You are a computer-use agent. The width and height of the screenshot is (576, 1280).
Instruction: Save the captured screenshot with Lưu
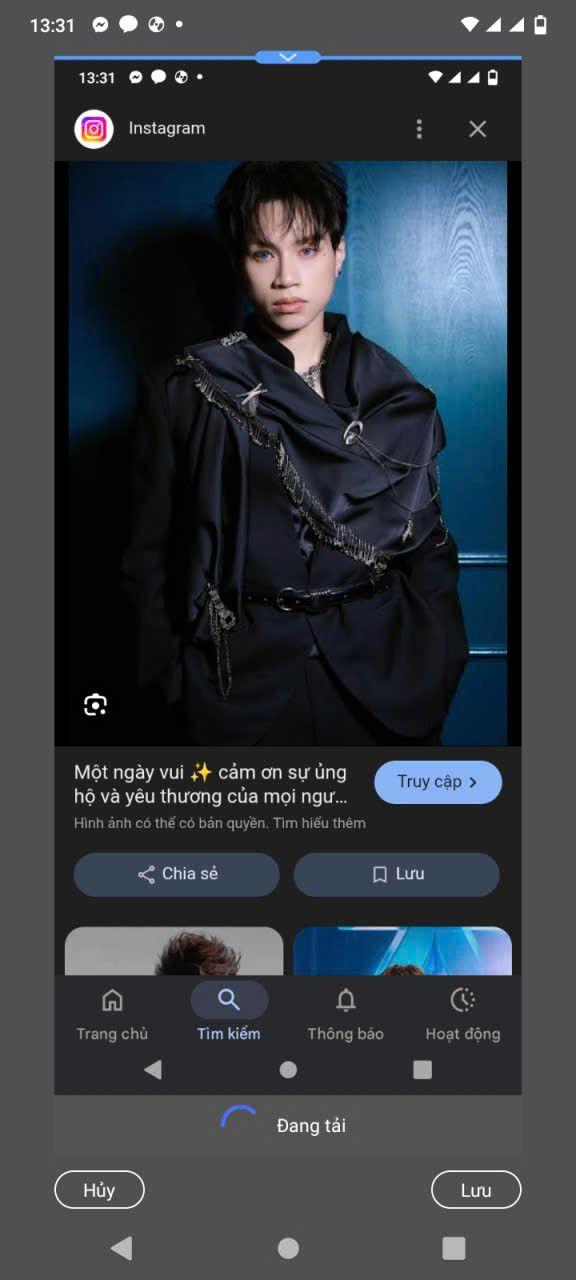click(x=476, y=1190)
